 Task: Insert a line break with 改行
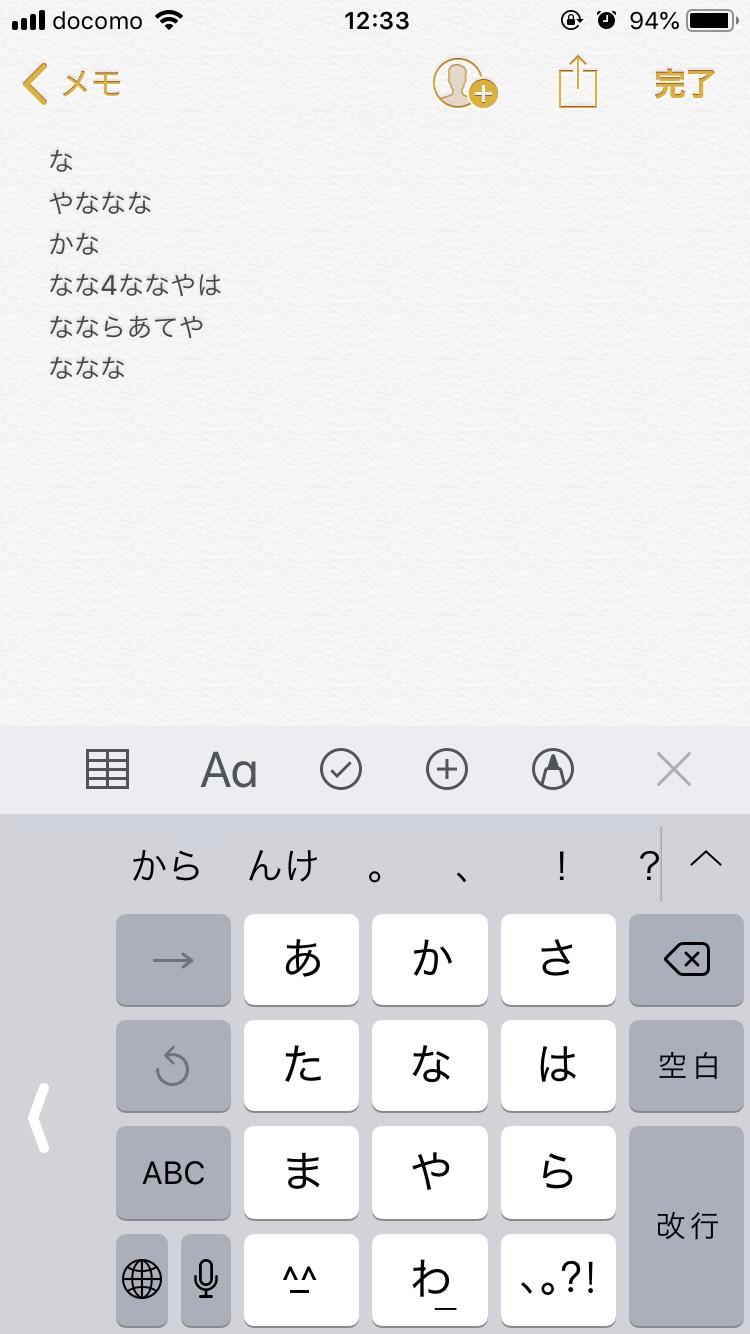686,1225
